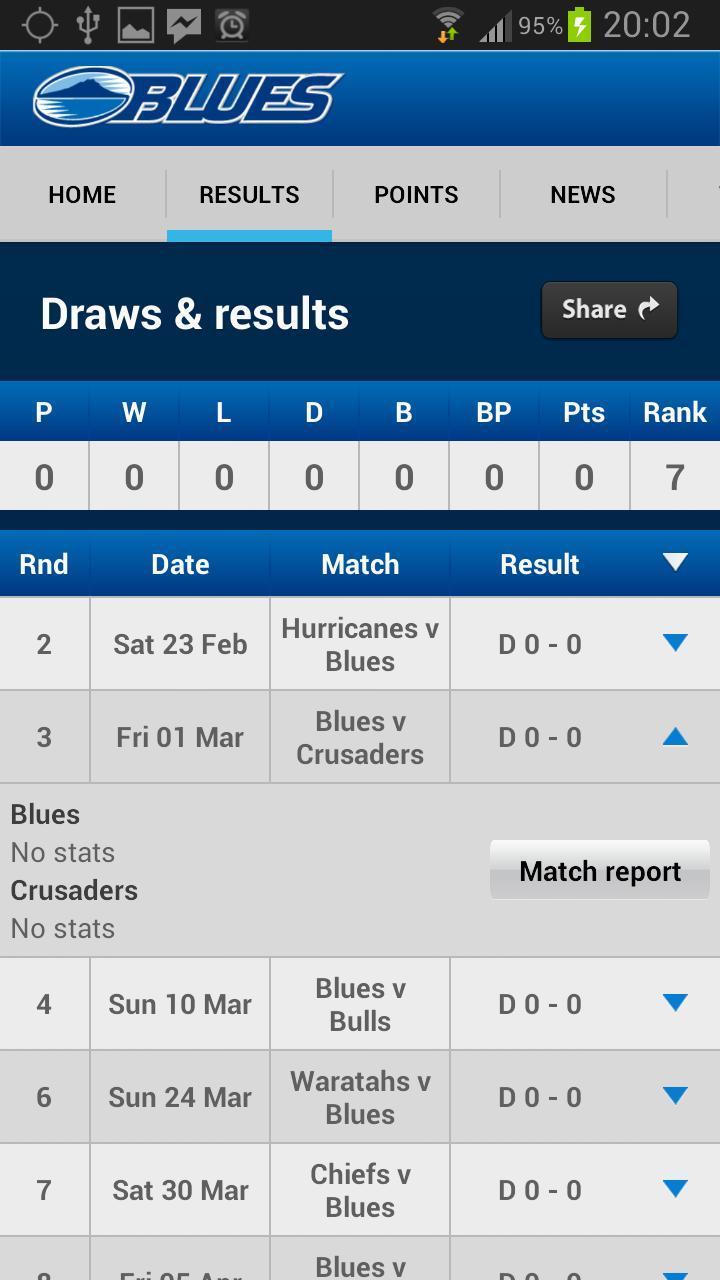Open the Match report for Blues v Crusaders
Viewport: 720px width, 1280px height.
click(x=598, y=870)
